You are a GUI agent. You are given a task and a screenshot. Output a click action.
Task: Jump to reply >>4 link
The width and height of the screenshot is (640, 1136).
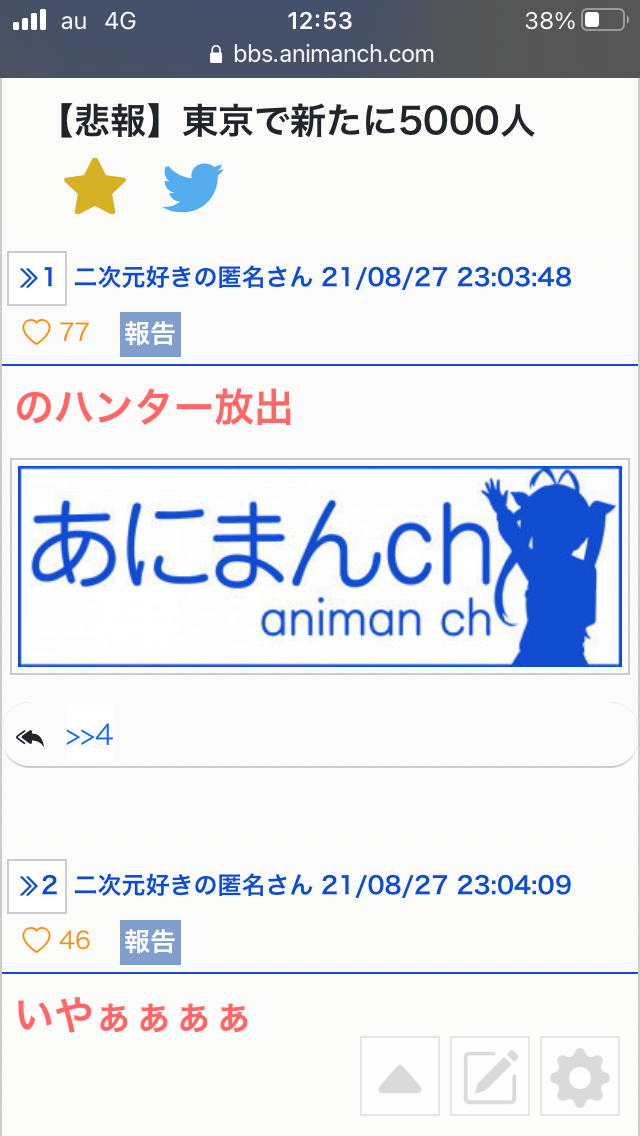coord(90,735)
